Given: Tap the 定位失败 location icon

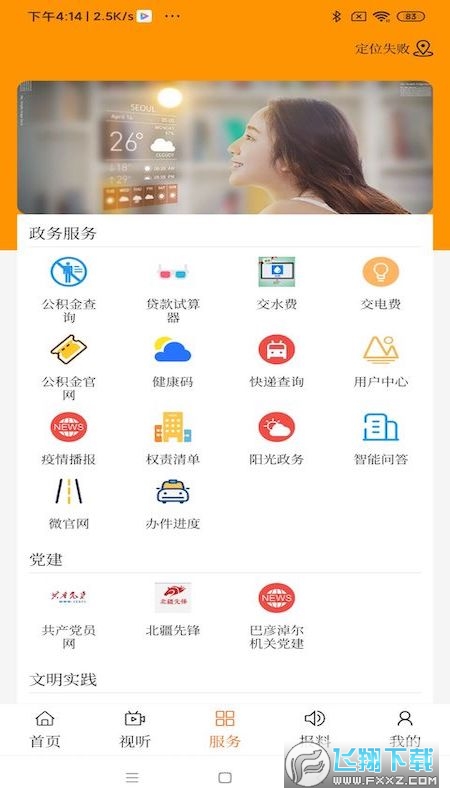Looking at the screenshot, I should (x=423, y=48).
